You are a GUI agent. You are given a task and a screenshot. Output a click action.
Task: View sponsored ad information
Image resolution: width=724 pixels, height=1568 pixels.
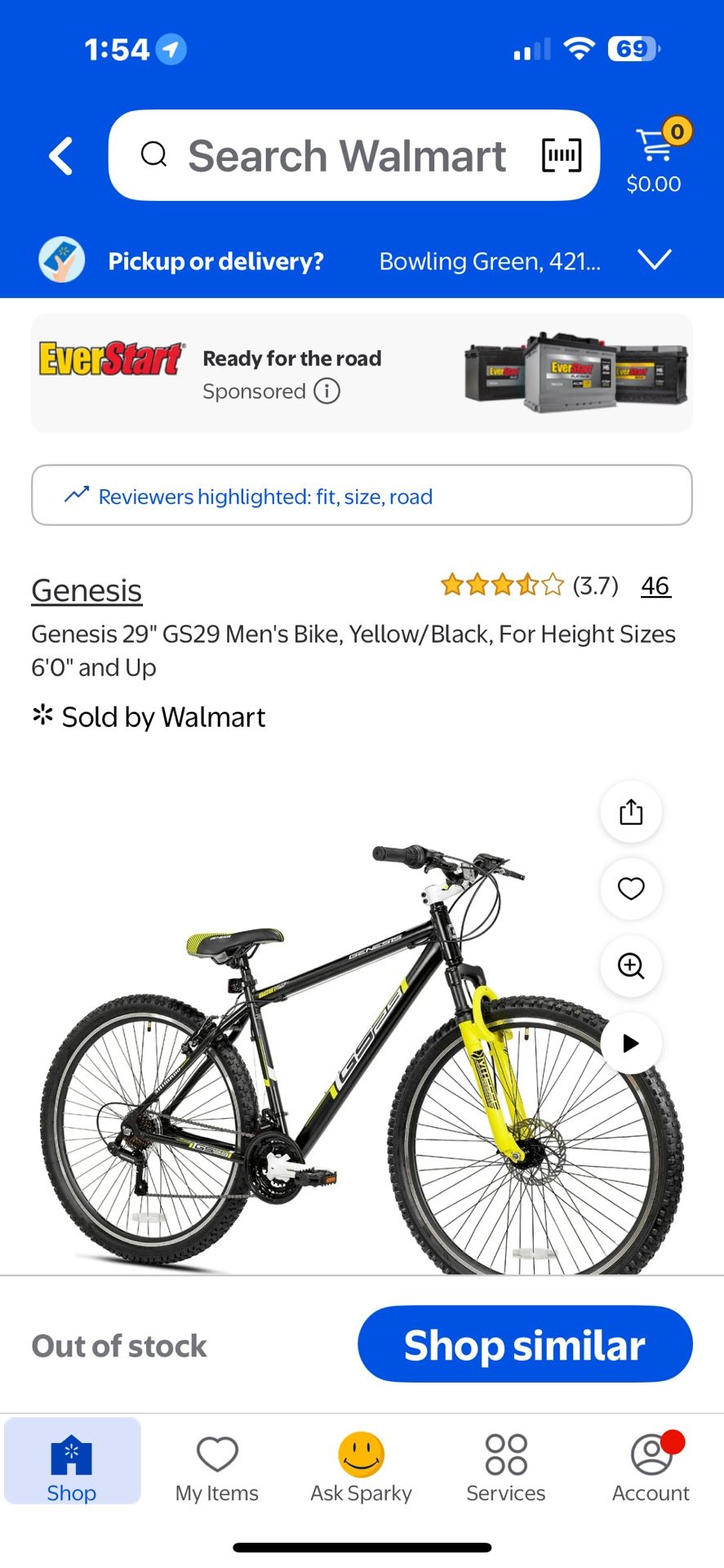(x=326, y=391)
